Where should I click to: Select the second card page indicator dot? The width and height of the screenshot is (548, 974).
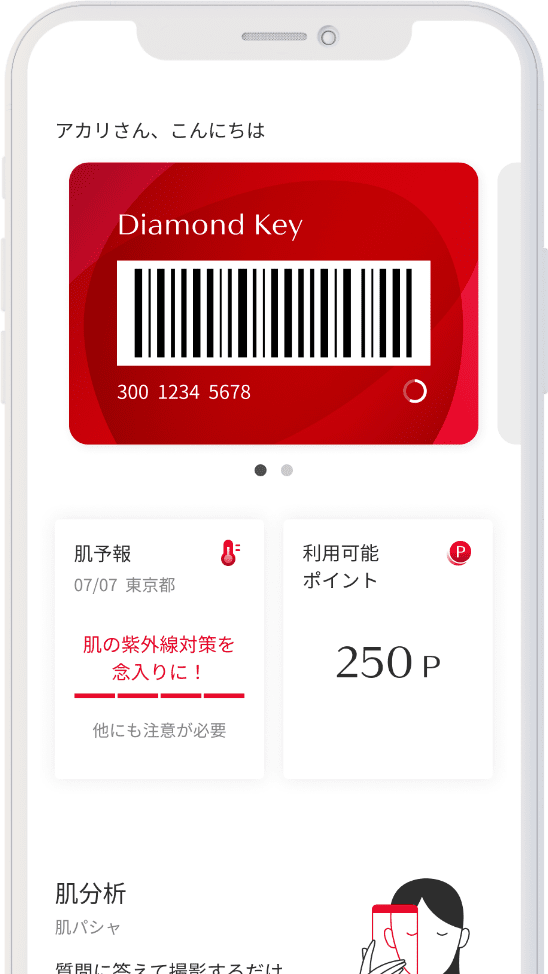286,470
